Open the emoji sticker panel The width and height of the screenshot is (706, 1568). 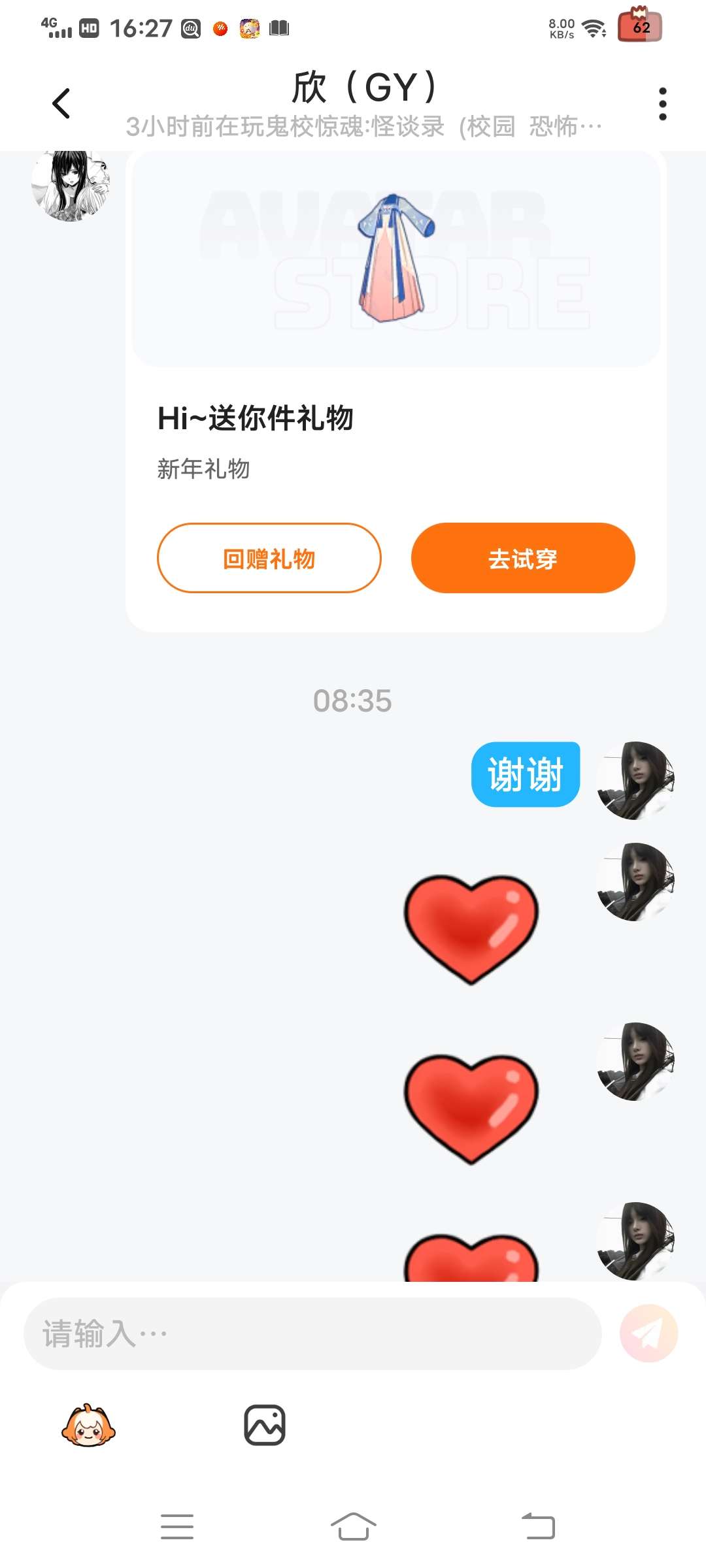coord(88,1425)
